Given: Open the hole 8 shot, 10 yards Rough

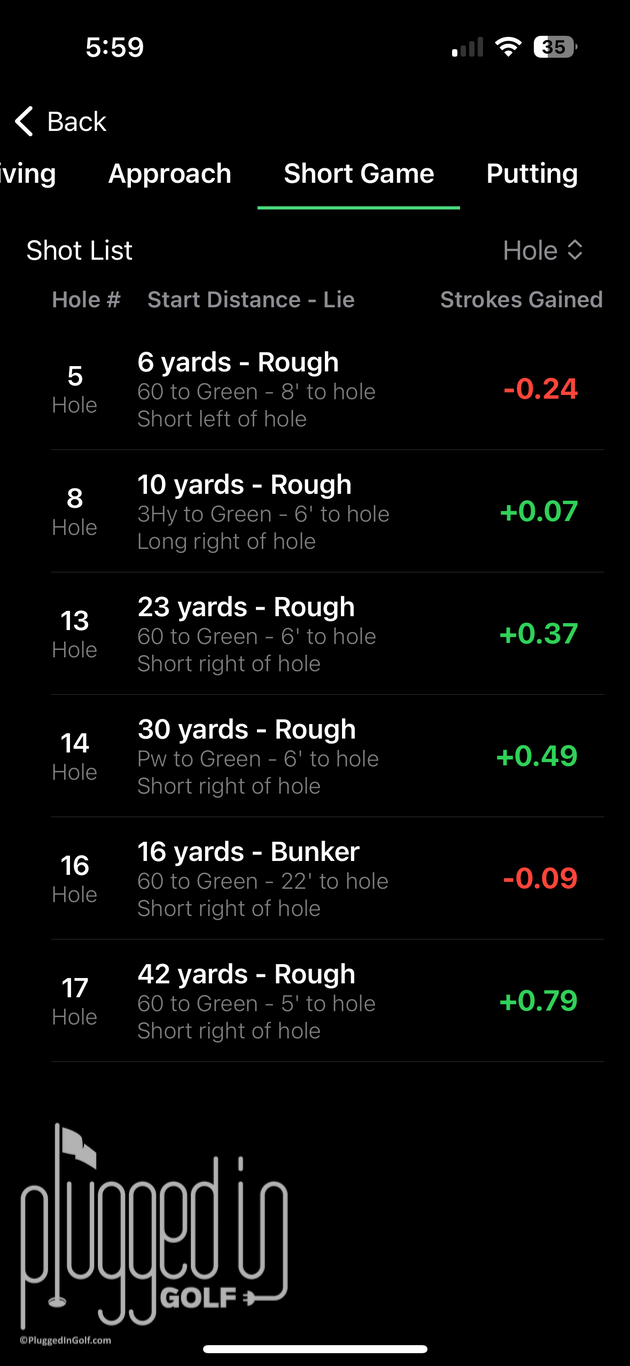Looking at the screenshot, I should [x=327, y=511].
